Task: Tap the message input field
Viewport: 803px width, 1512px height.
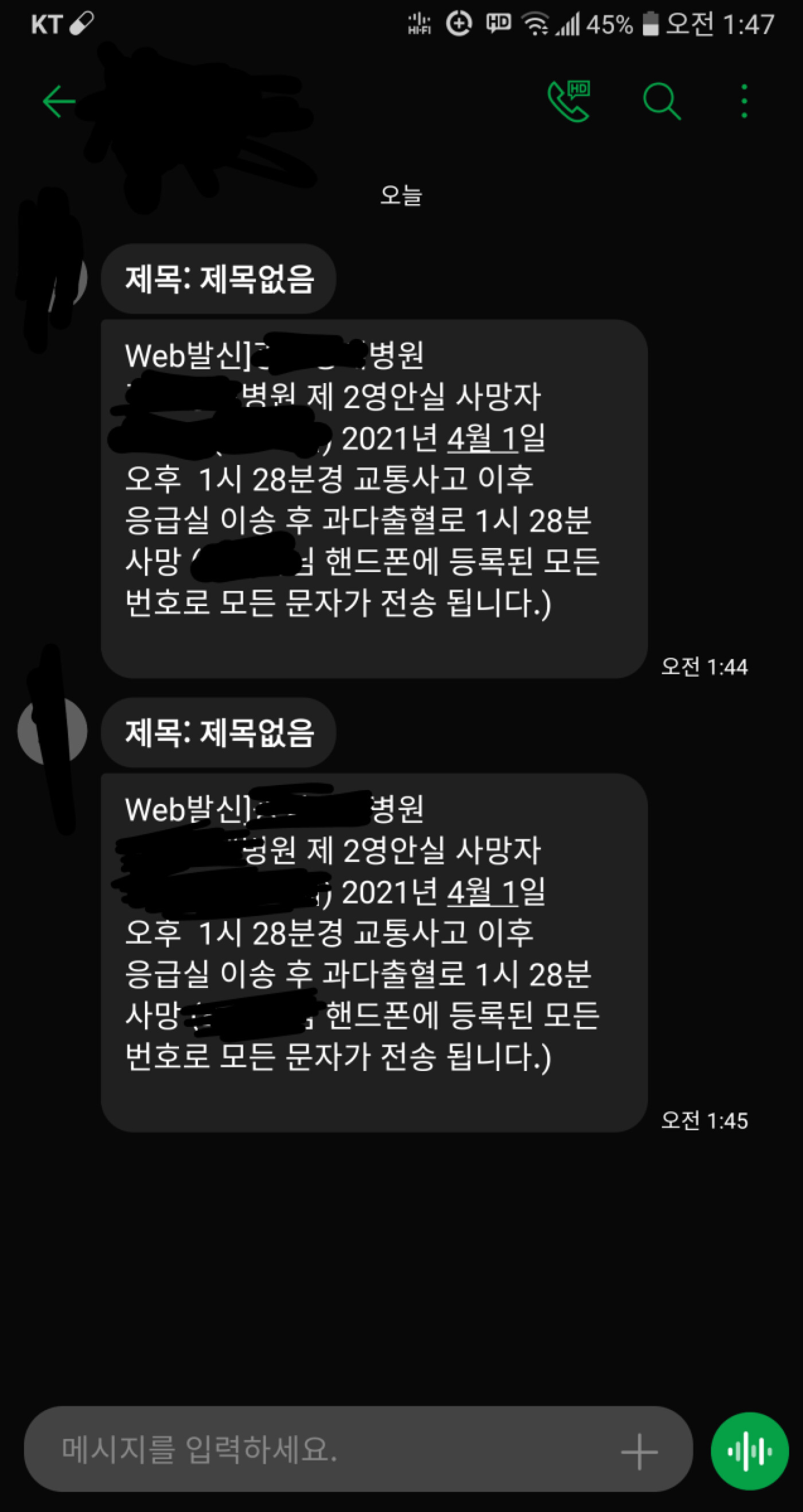Action: [329, 1448]
